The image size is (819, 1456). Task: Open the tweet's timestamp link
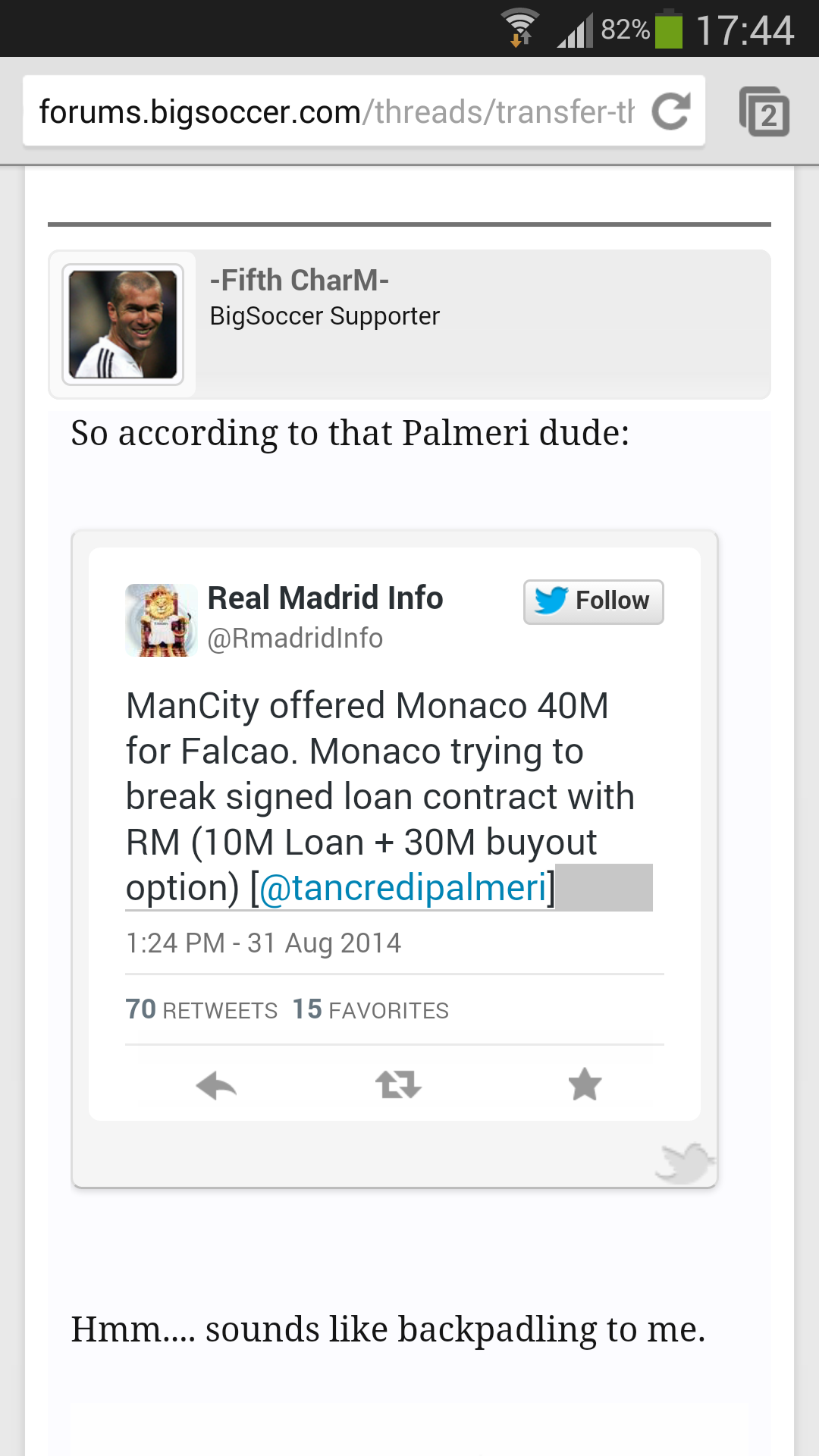[263, 943]
